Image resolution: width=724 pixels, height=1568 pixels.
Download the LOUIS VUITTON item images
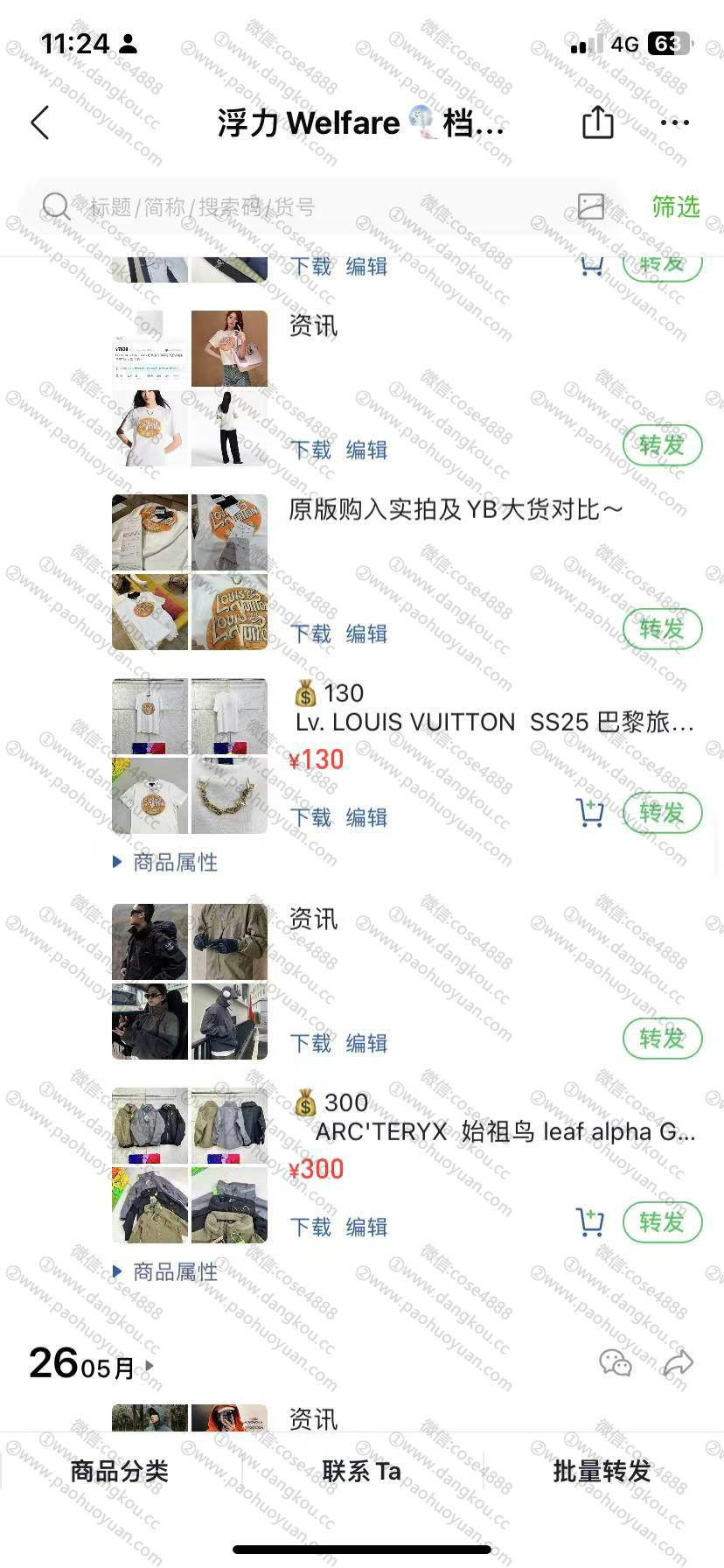coord(311,817)
